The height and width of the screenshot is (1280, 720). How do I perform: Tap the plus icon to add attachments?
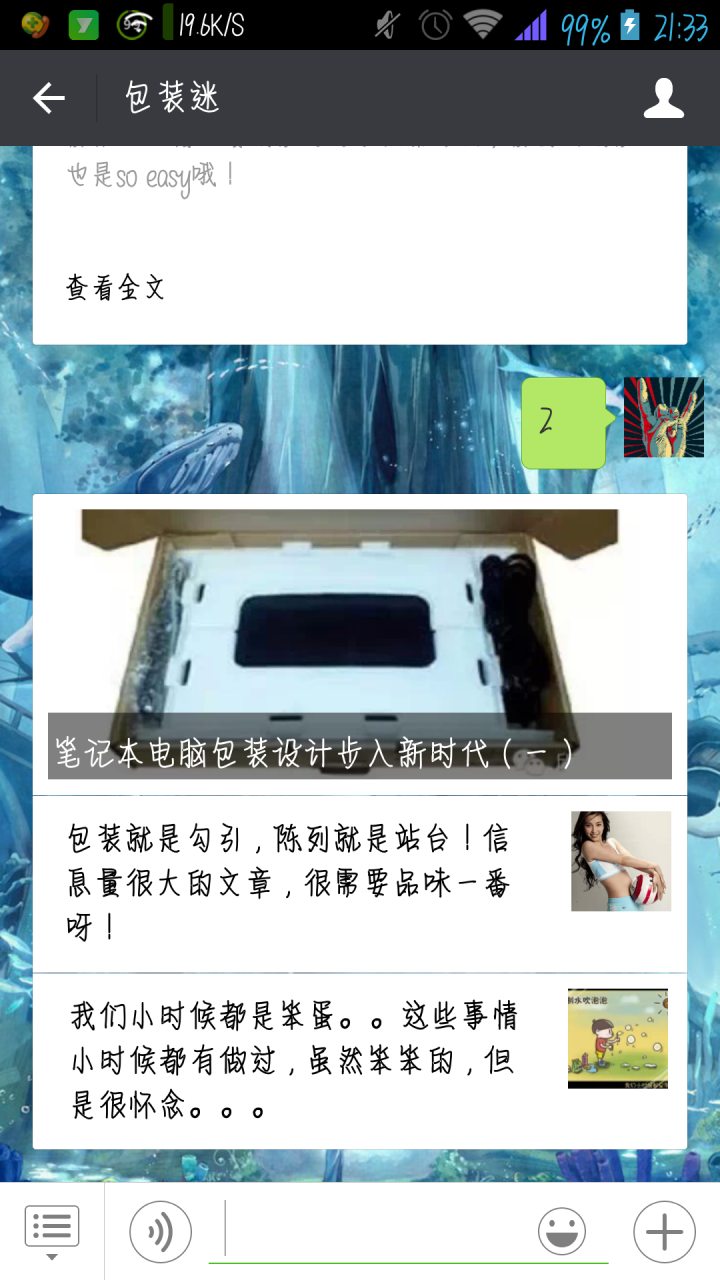point(663,1232)
